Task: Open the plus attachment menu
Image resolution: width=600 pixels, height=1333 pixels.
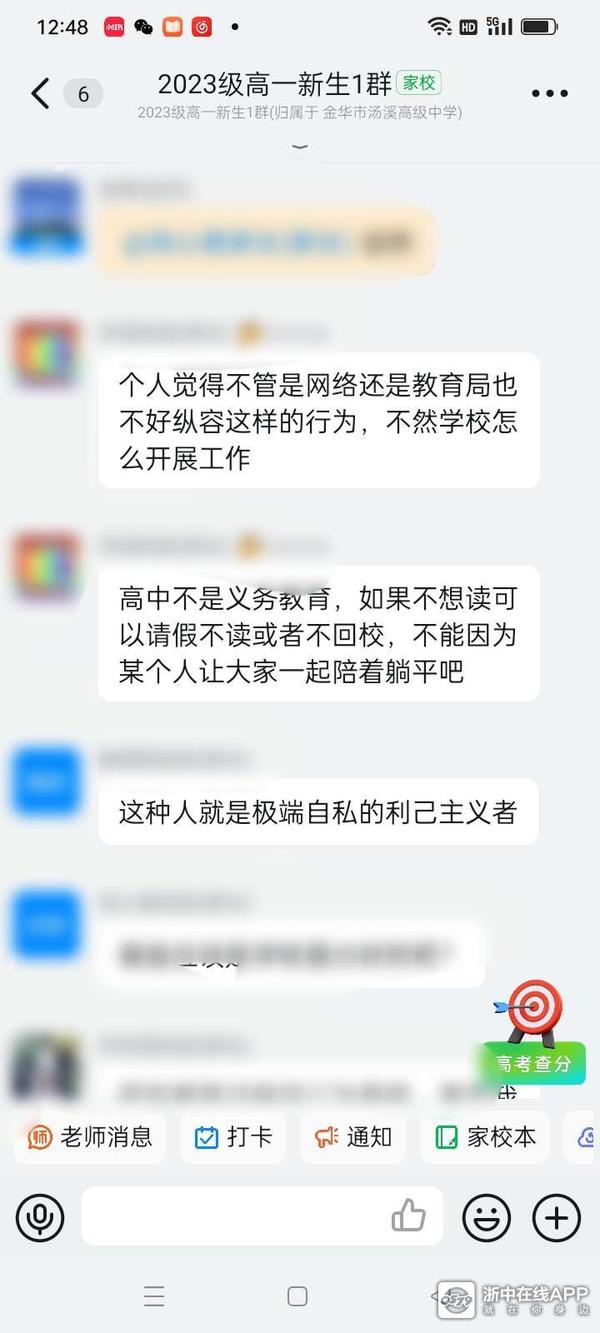Action: coord(556,1217)
